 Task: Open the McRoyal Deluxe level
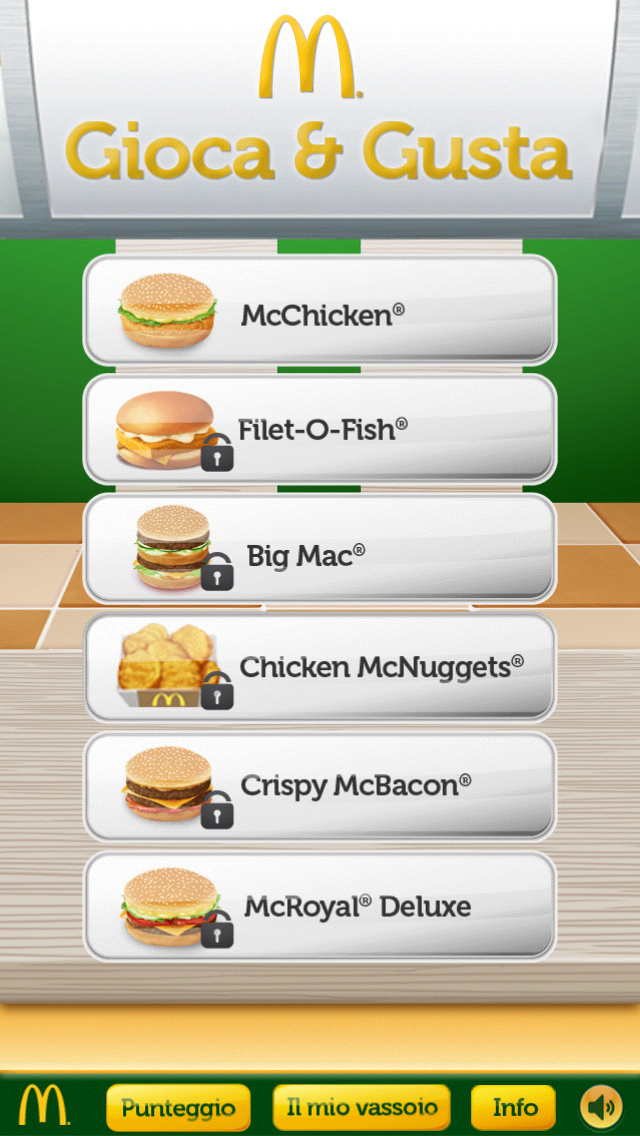(319, 906)
